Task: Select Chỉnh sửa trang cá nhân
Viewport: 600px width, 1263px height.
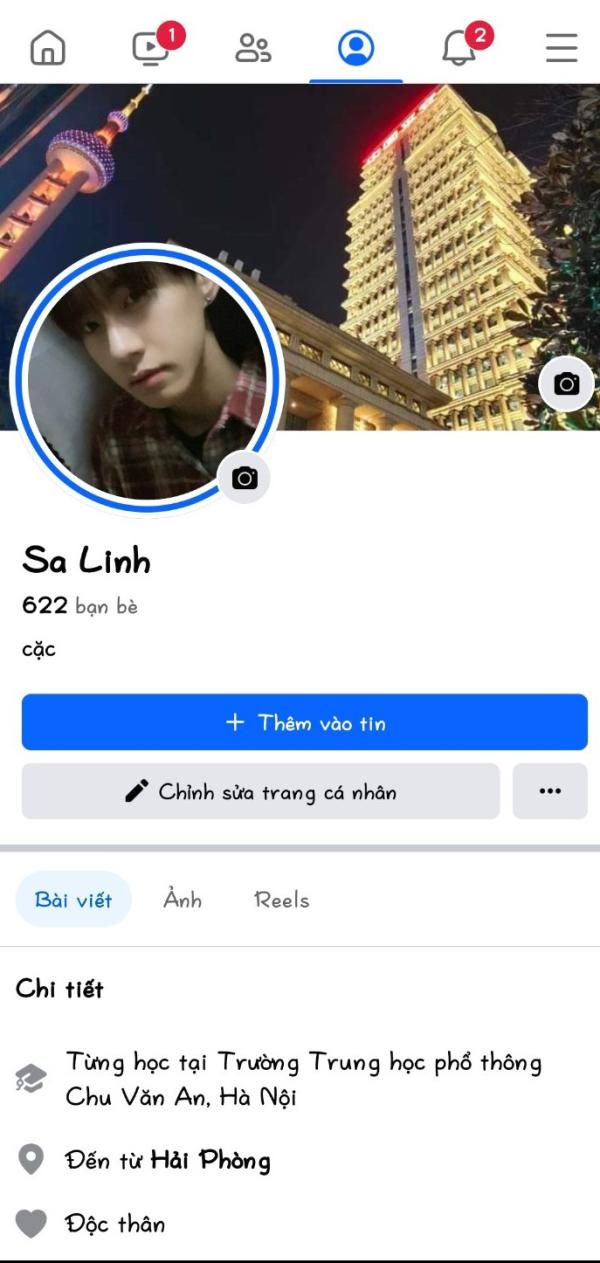Action: tap(260, 792)
